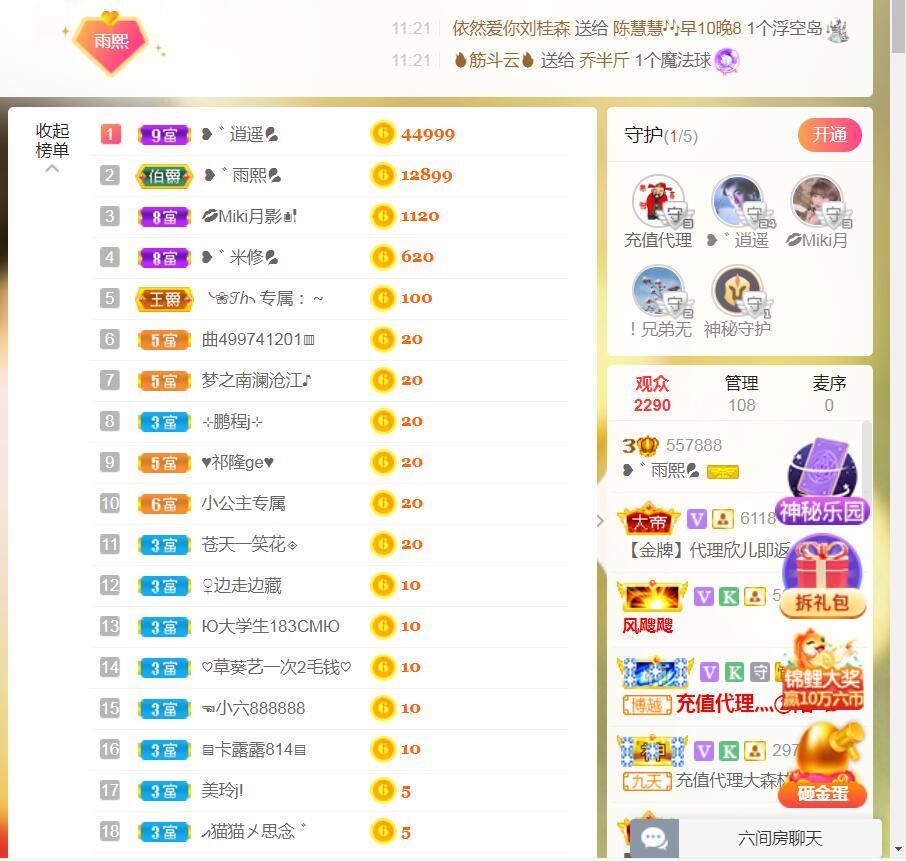Open the rank 1 user with 44999 coins
Viewport: 906px width, 861px height.
[x=240, y=134]
